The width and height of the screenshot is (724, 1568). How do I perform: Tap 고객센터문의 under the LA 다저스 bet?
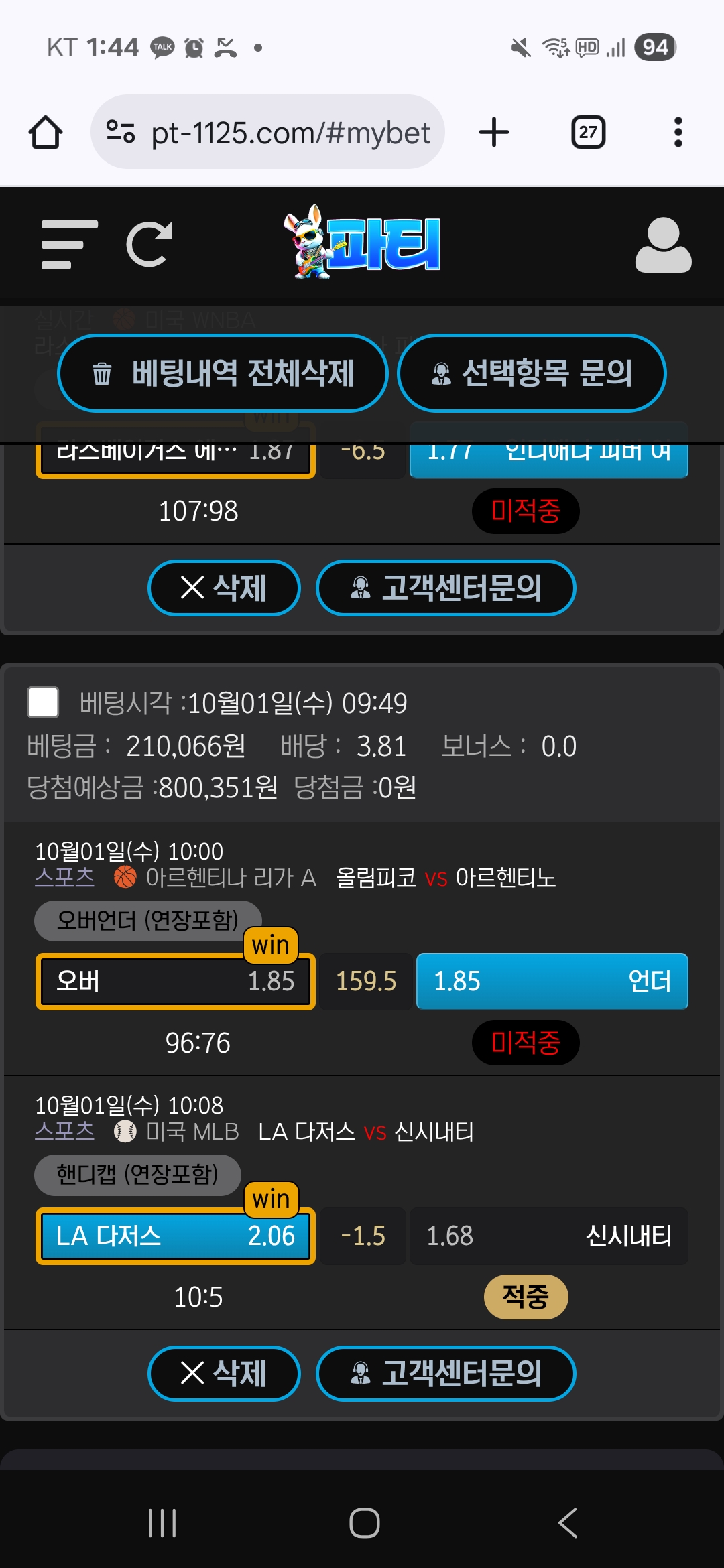coord(446,1373)
